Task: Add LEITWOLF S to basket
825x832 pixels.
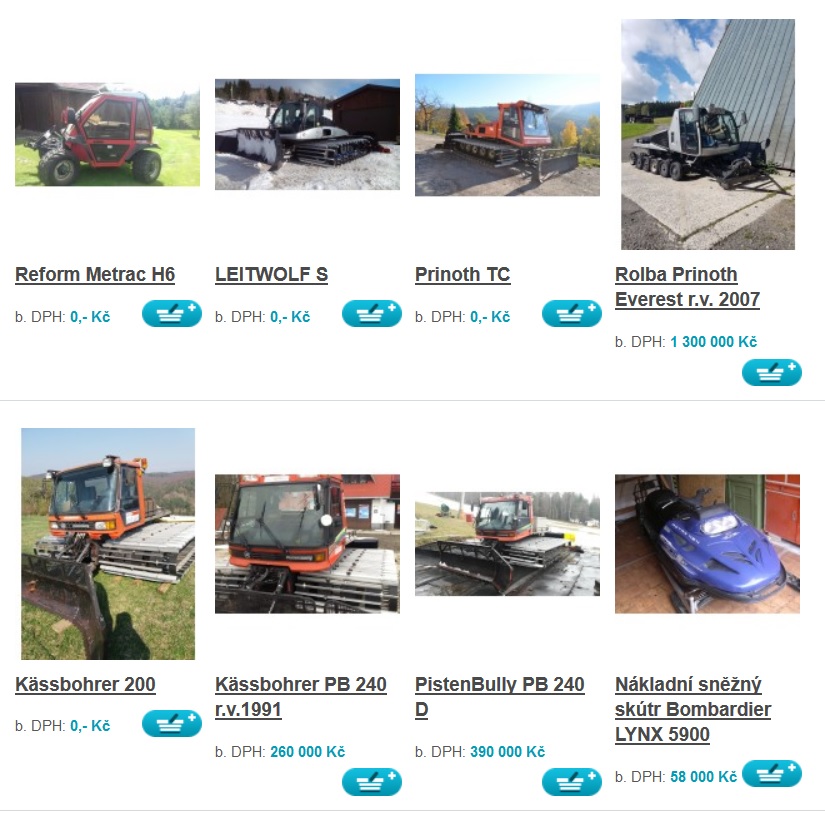Action: 371,314
